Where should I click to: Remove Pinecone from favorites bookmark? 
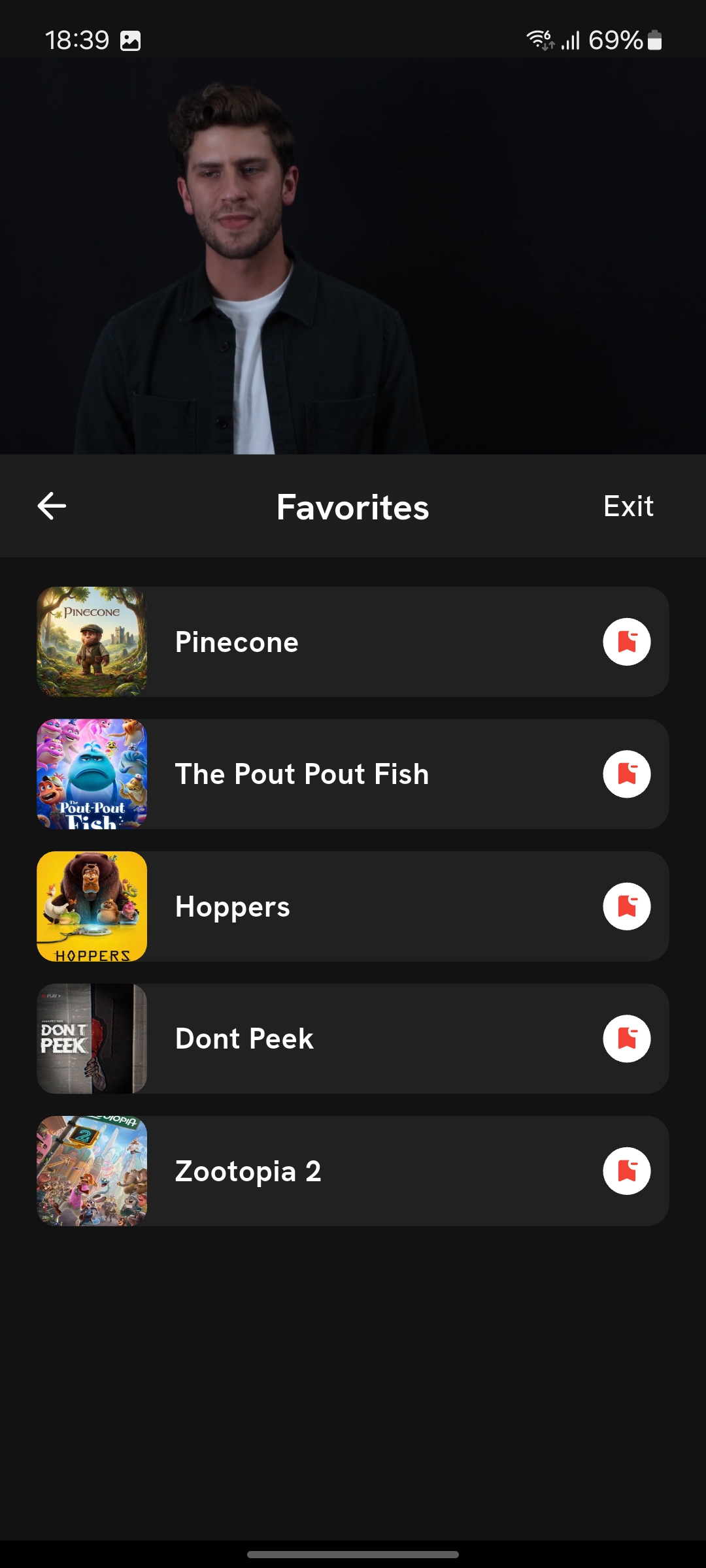click(626, 642)
